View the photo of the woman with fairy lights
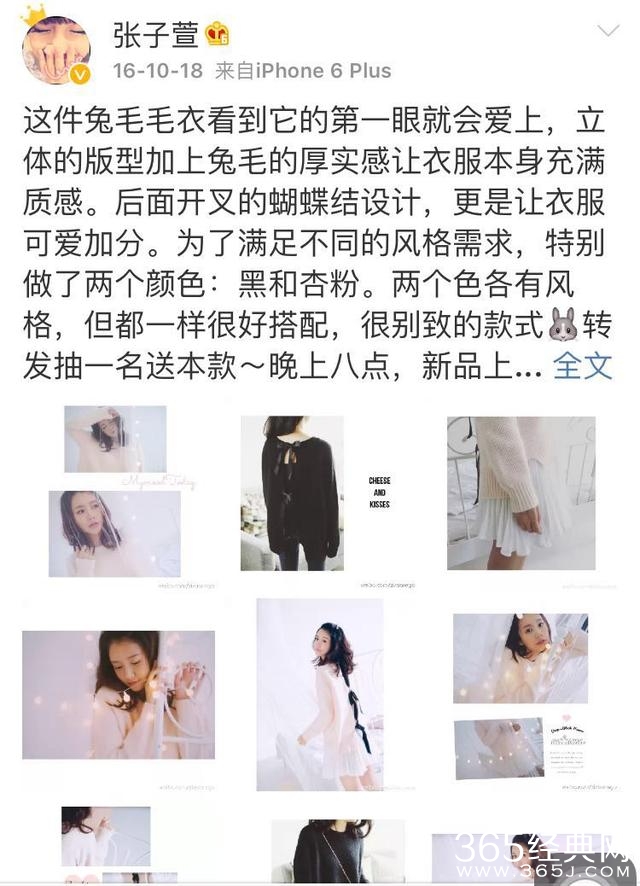Screen dimensions: 640x886 [117, 695]
